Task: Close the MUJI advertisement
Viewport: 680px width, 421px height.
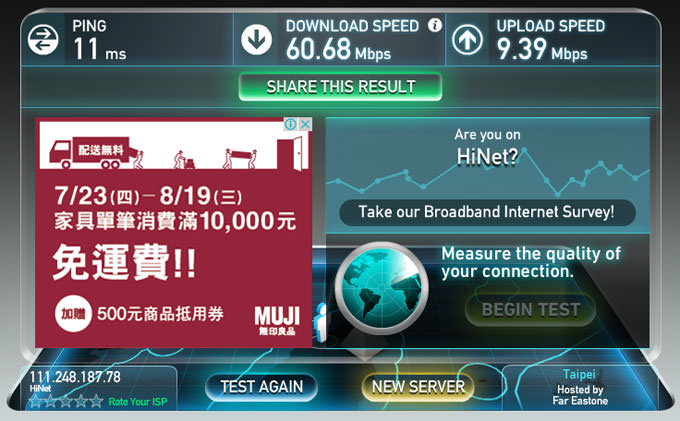Action: point(305,125)
